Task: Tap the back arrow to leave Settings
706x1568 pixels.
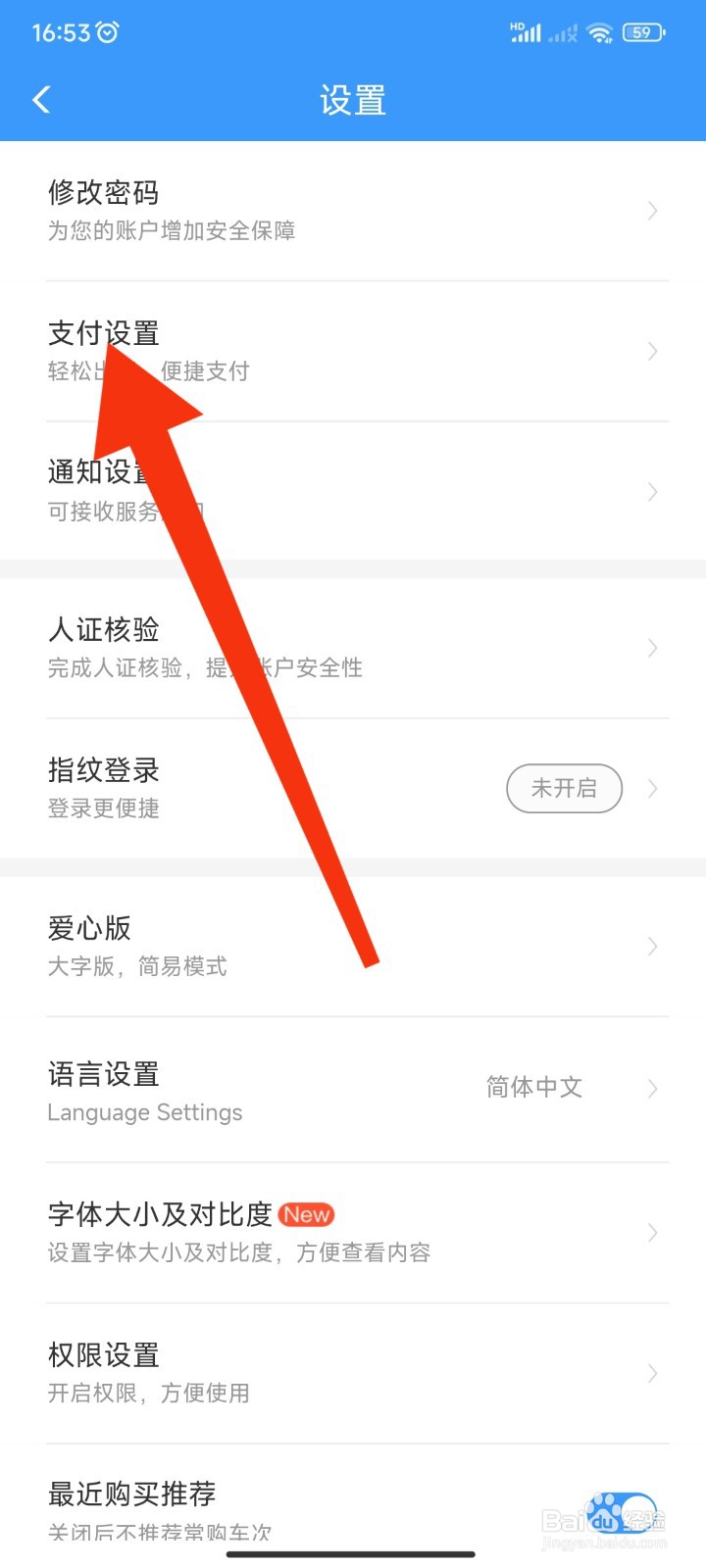Action: [x=41, y=100]
